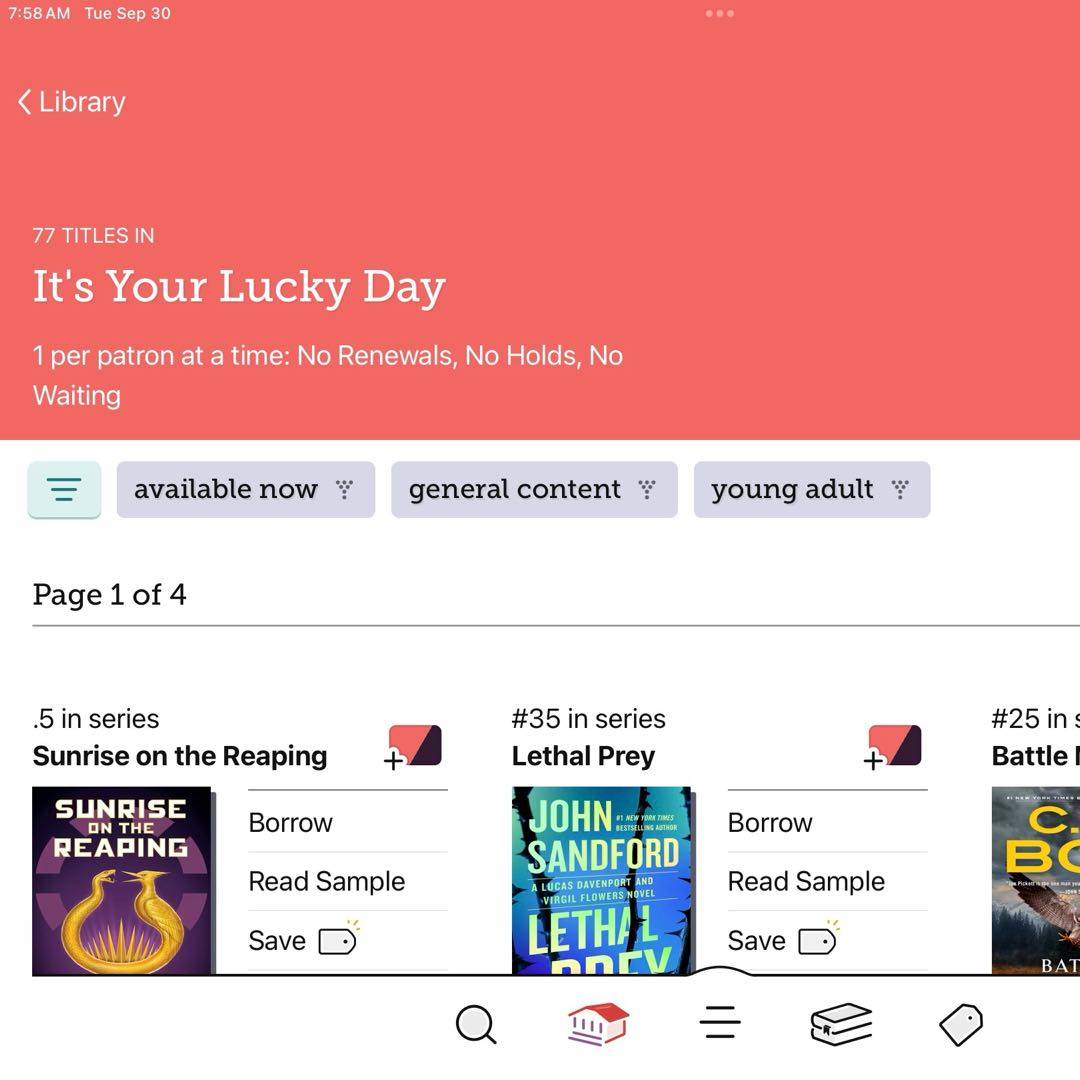This screenshot has height=1080, width=1080.
Task: Read Sample of Sunrise on the Reaping
Action: point(327,882)
